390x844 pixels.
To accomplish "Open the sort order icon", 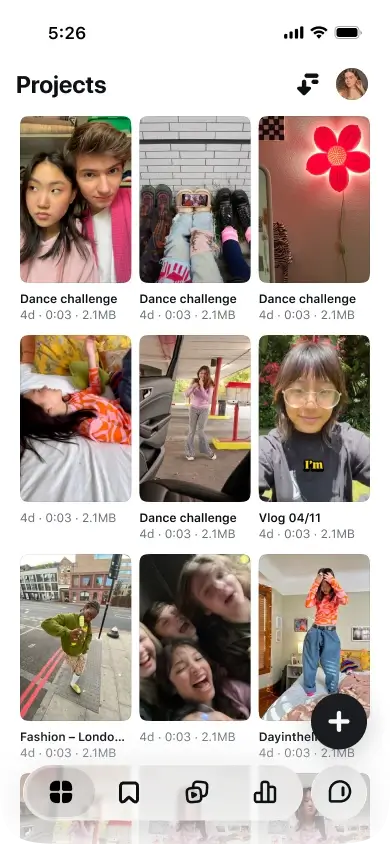I will [308, 85].
